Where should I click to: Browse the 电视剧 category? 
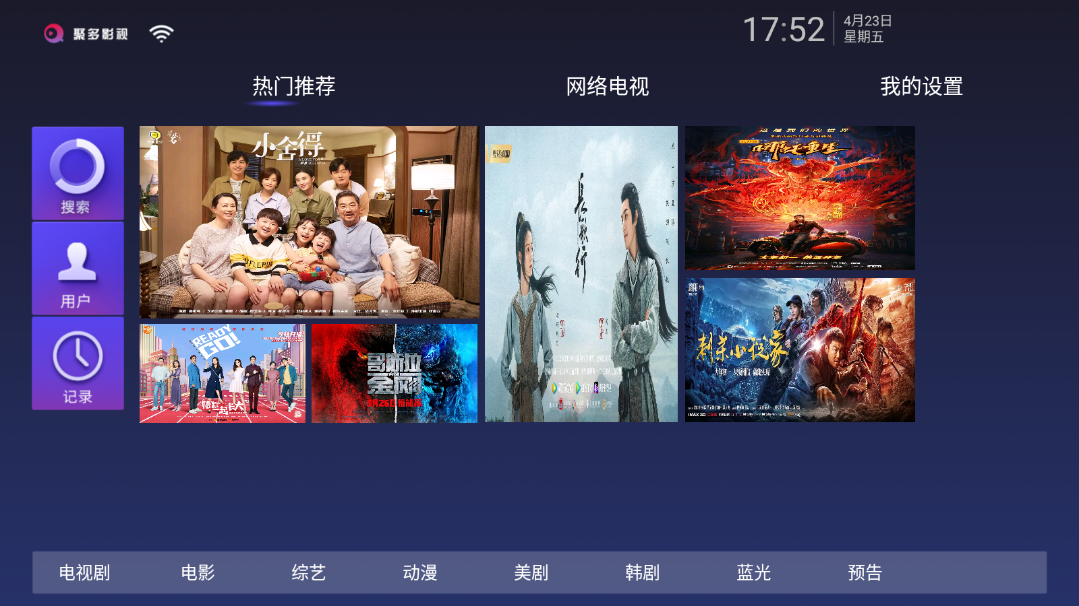[84, 573]
